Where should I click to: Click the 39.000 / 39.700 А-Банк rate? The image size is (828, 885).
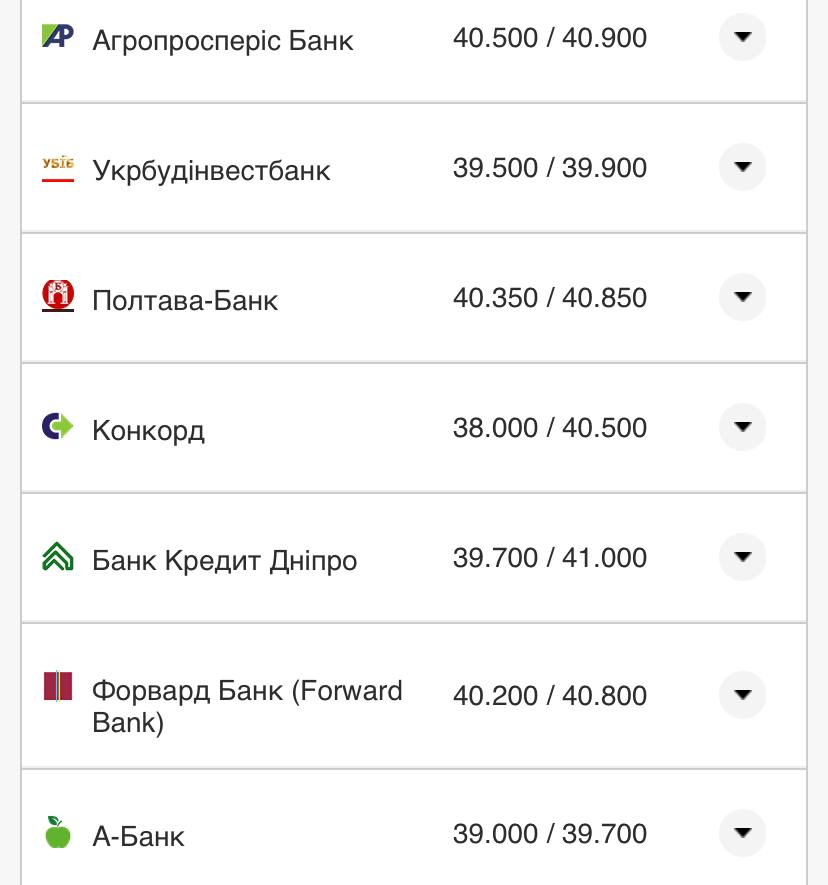548,832
